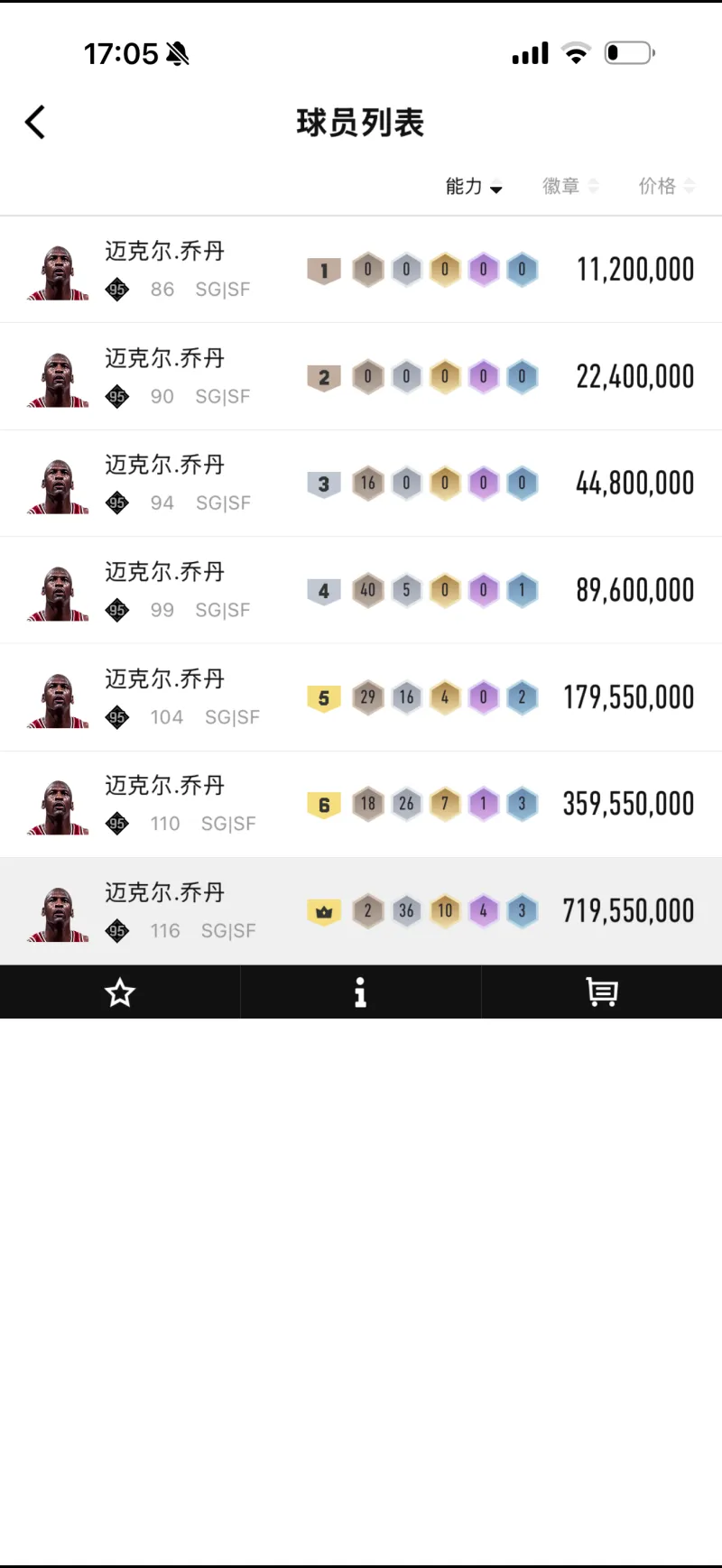The width and height of the screenshot is (722, 1568).
Task: Select the 迈克尔.乔丹 row with ability 90
Action: (361, 376)
